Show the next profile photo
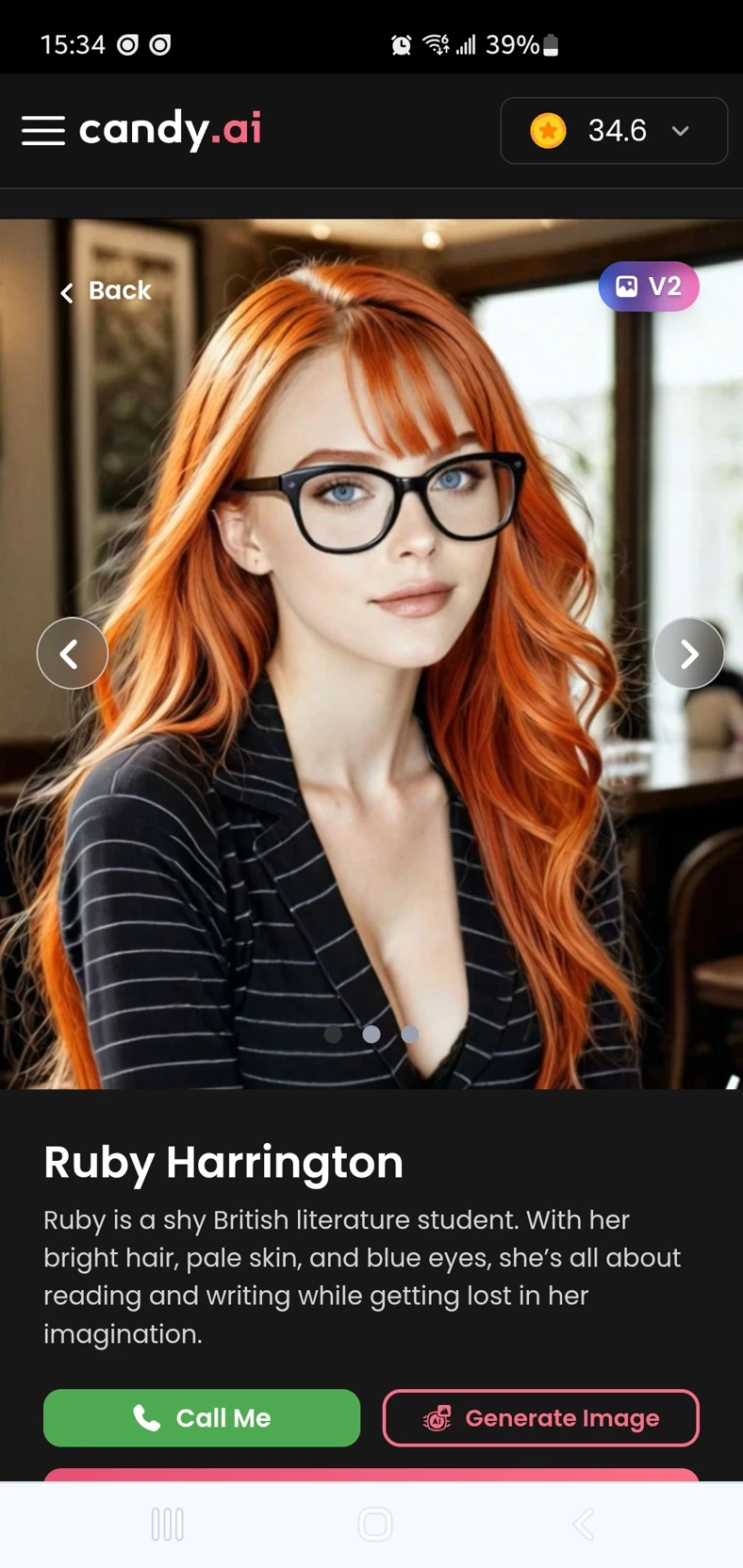 (x=688, y=653)
